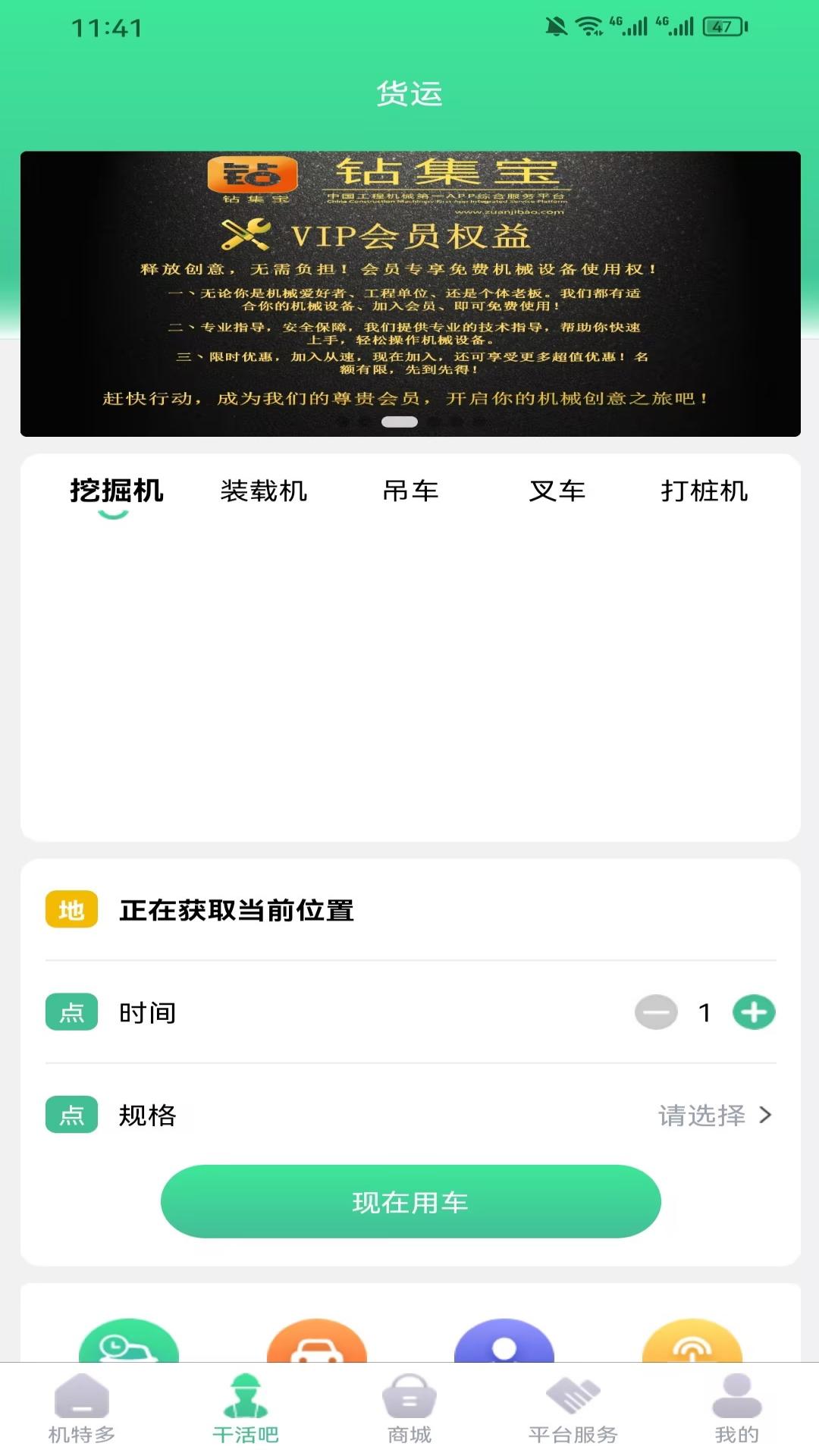Open the VIP会员权益 banner
Screen dimensions: 819x1456
(x=409, y=293)
